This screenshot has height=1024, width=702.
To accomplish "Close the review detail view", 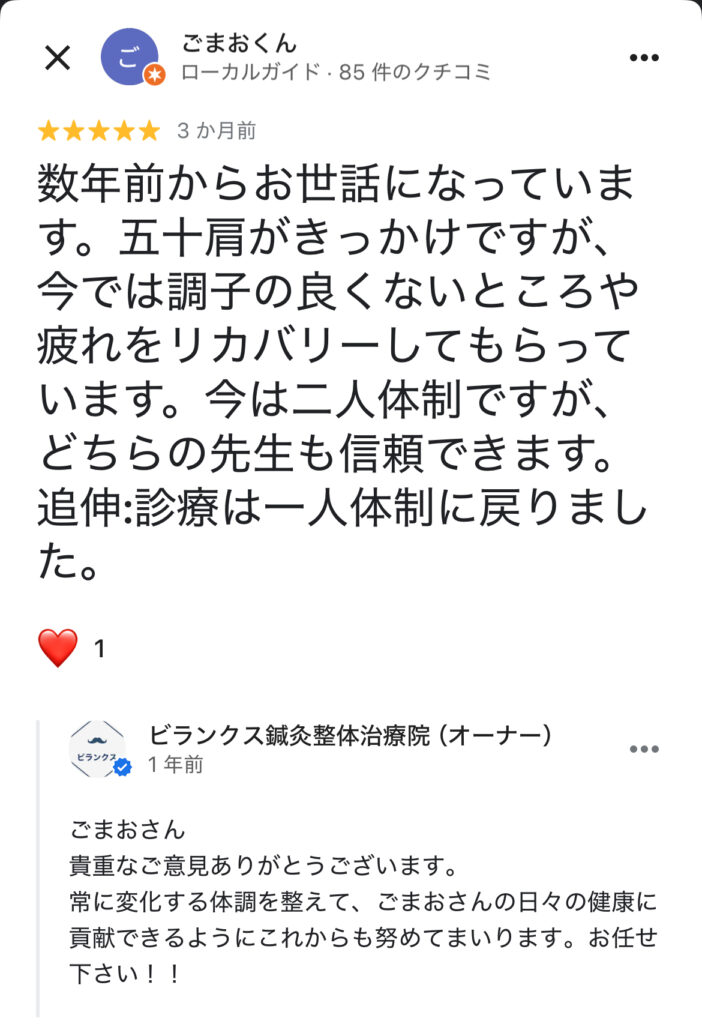I will pos(58,58).
